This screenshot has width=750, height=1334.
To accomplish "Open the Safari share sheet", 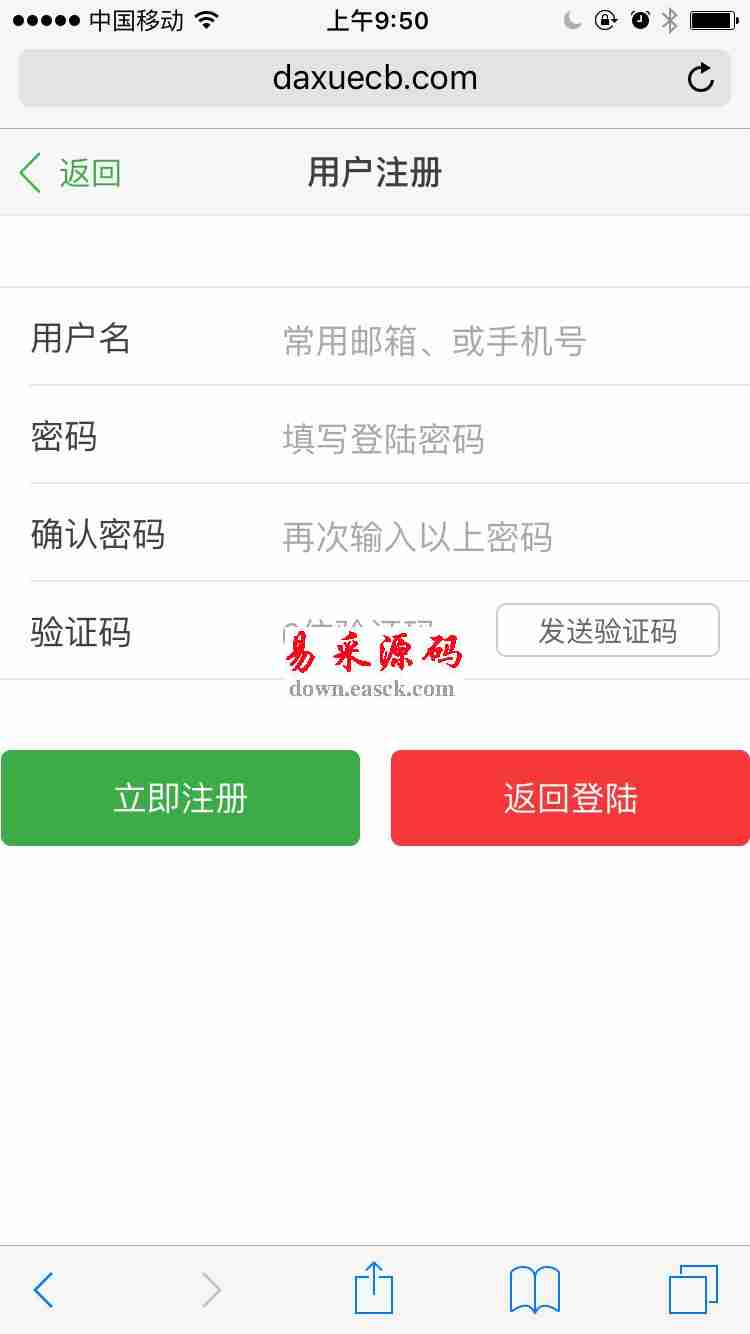I will click(374, 1288).
